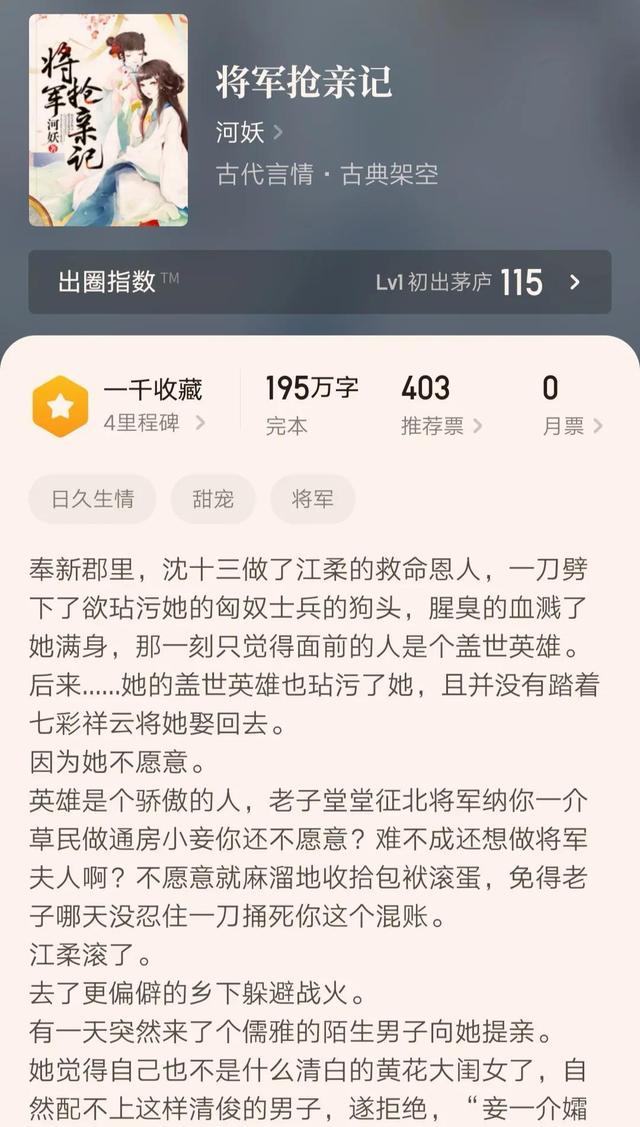Viewport: 640px width, 1127px height.
Task: Select the 日久生情 tag
Action: click(x=92, y=499)
